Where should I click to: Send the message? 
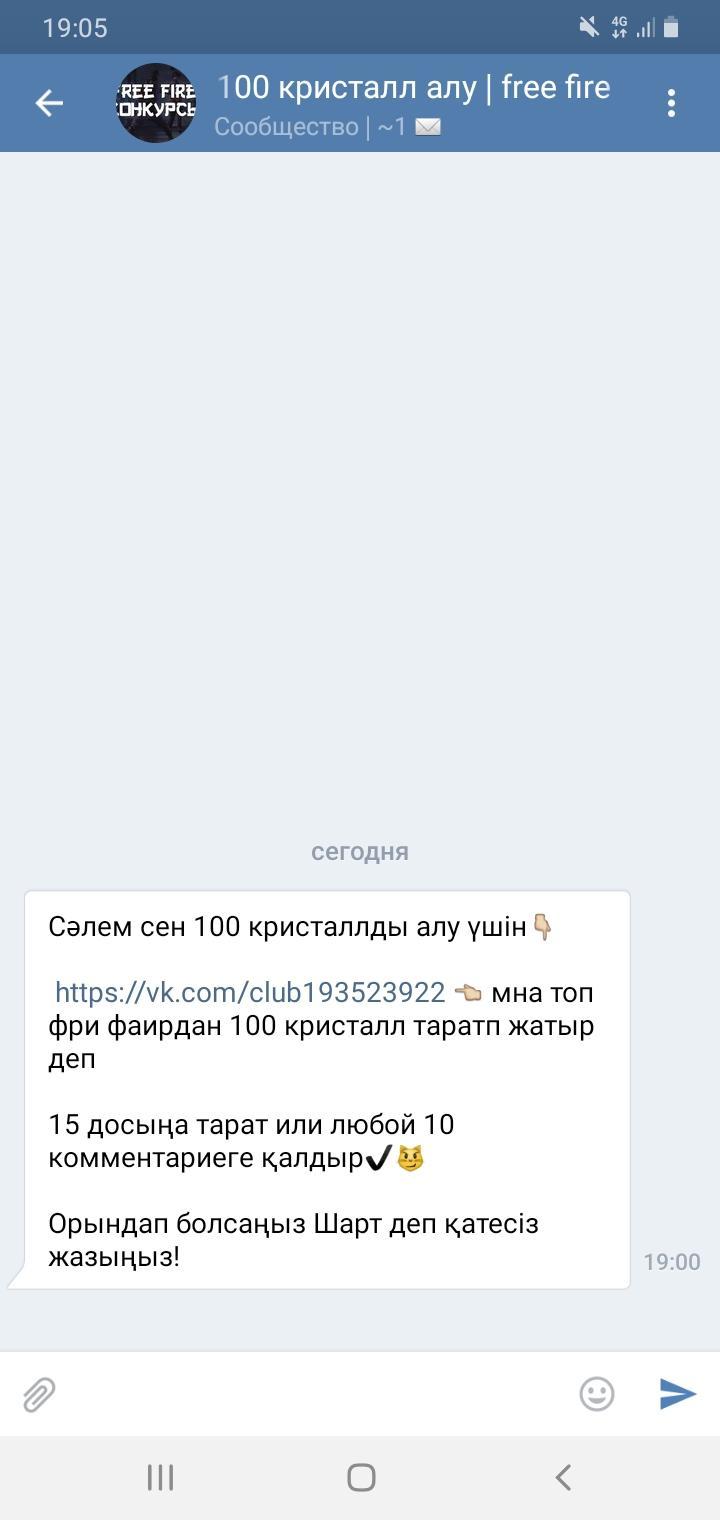click(677, 1394)
